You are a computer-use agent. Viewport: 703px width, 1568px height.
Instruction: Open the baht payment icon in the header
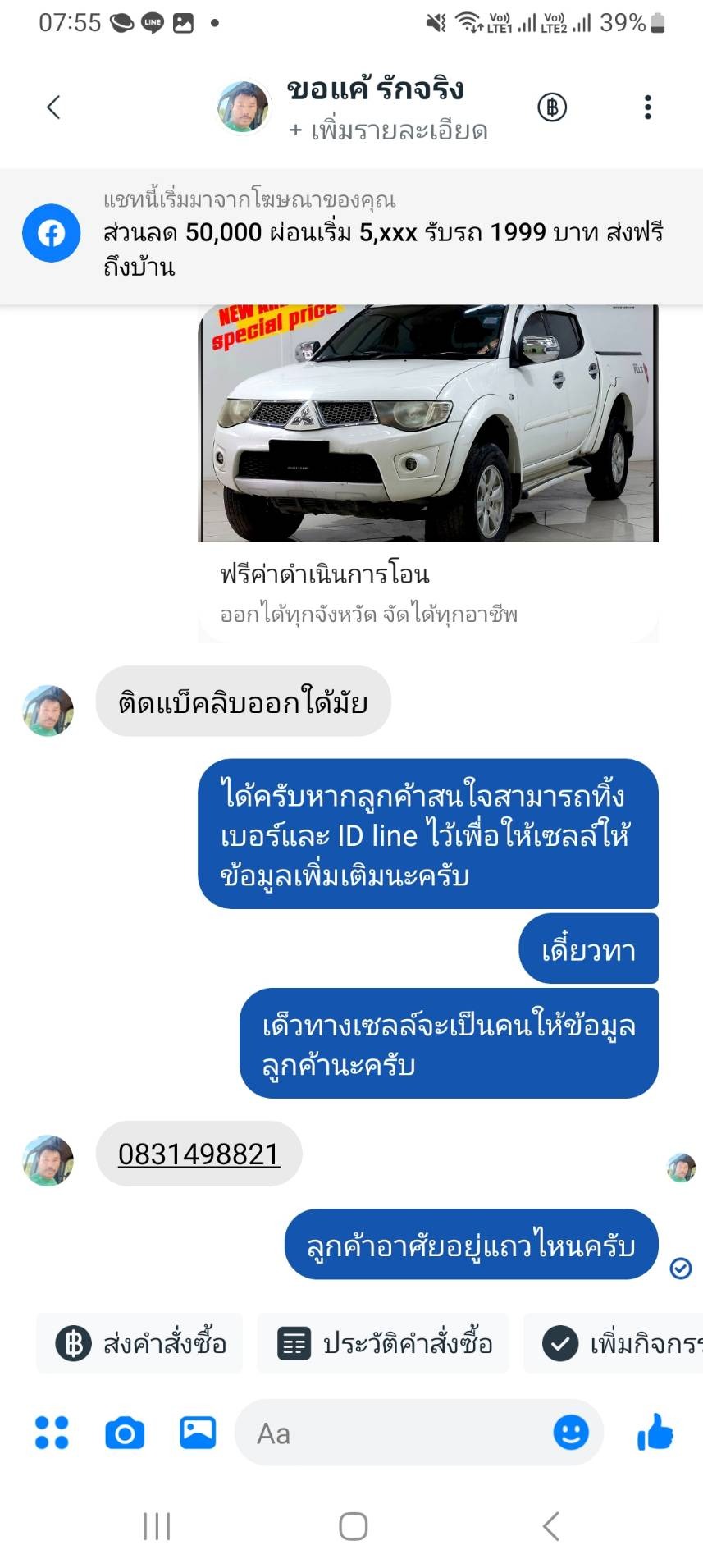tap(552, 107)
